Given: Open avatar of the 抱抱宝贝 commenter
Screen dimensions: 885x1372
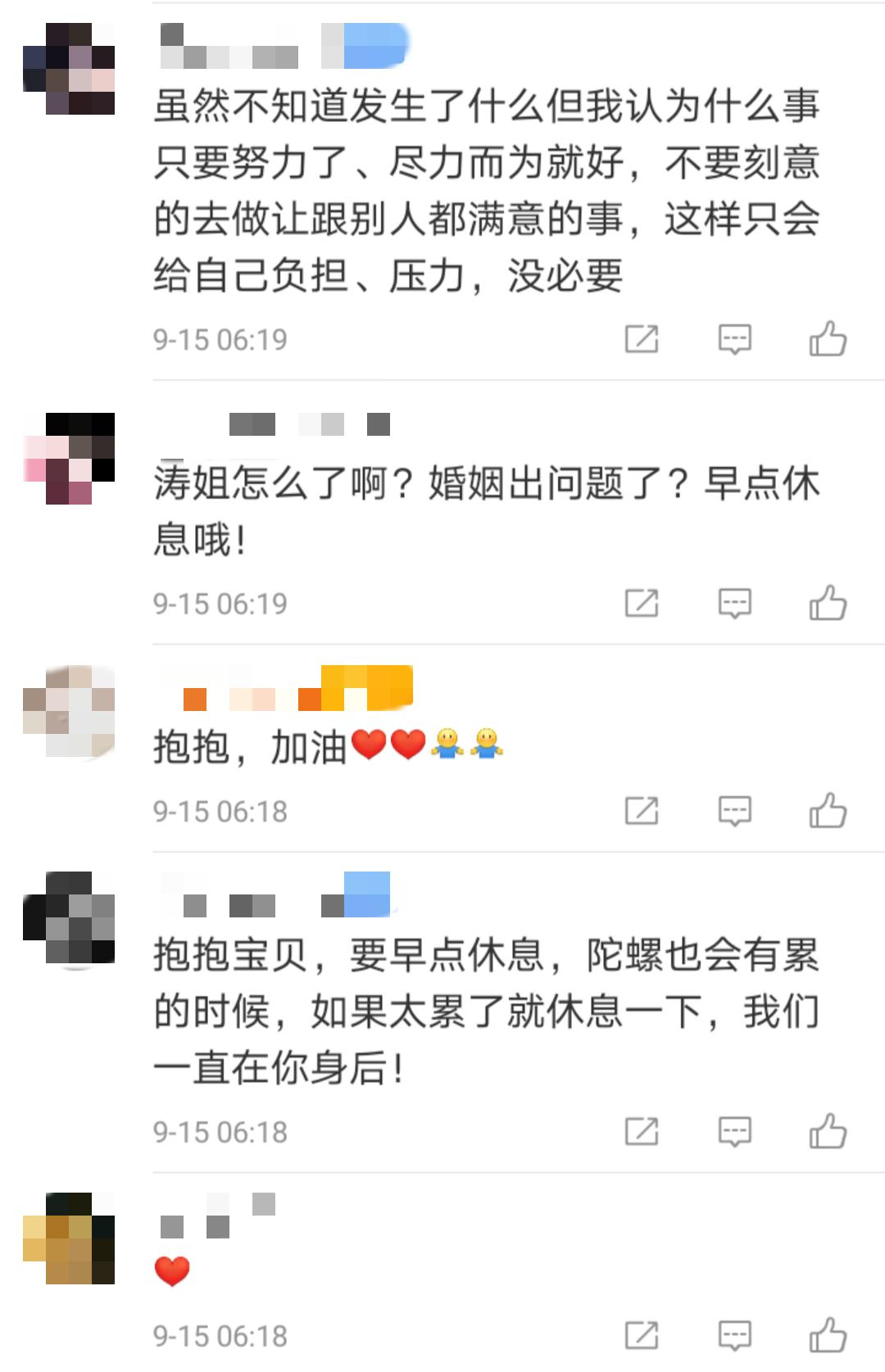Looking at the screenshot, I should [x=69, y=917].
